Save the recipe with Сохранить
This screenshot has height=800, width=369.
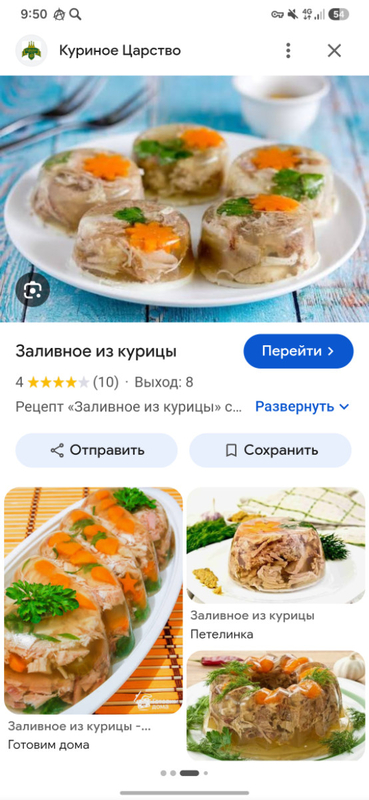pos(270,451)
